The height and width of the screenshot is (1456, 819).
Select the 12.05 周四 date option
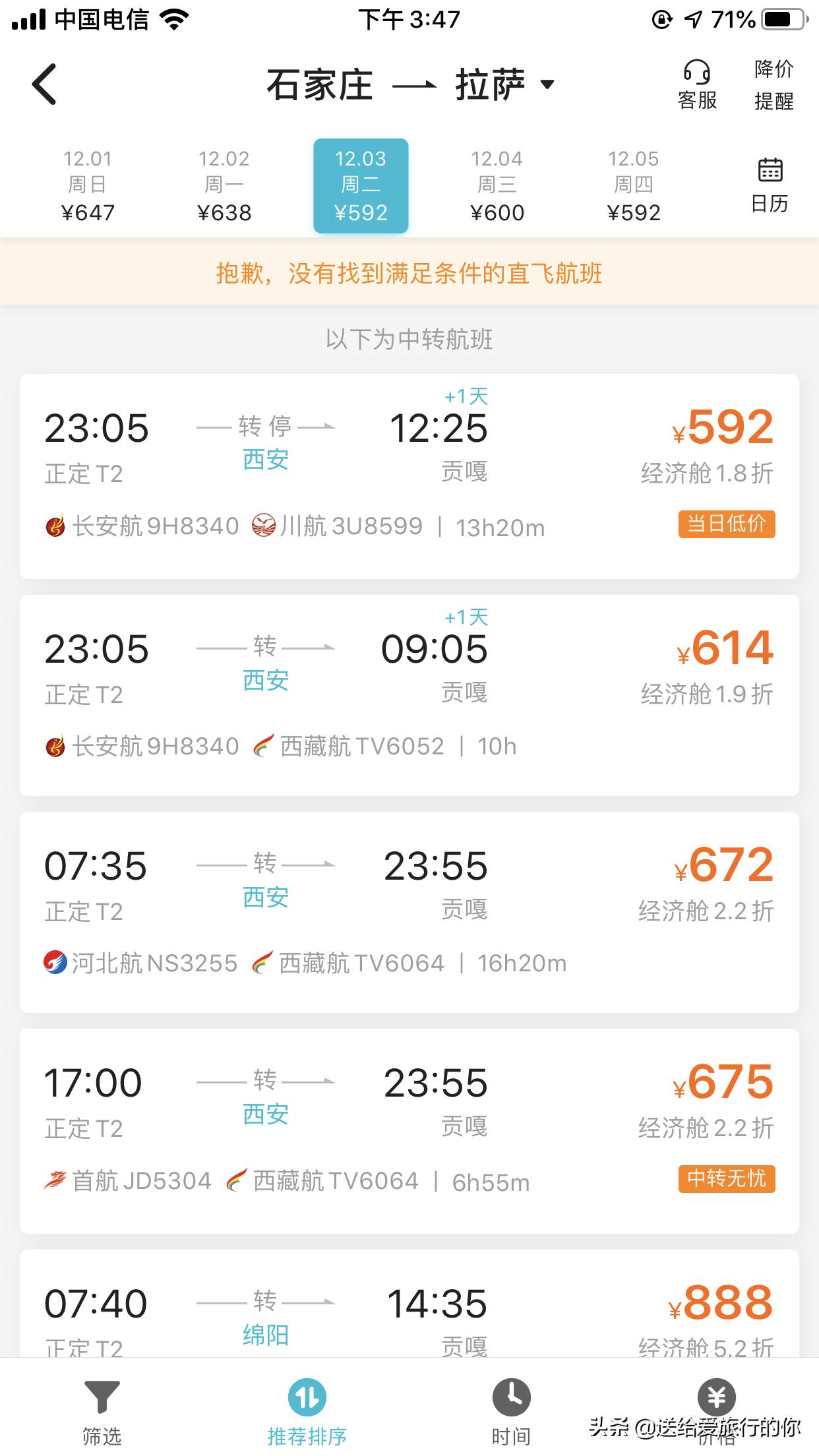click(634, 185)
